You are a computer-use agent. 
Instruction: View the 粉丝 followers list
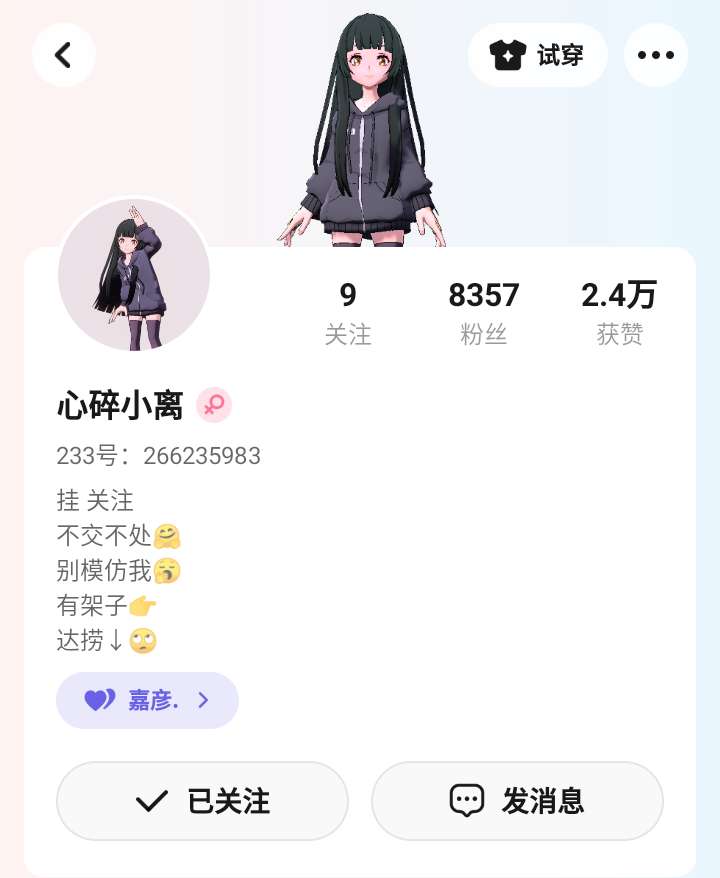point(484,313)
